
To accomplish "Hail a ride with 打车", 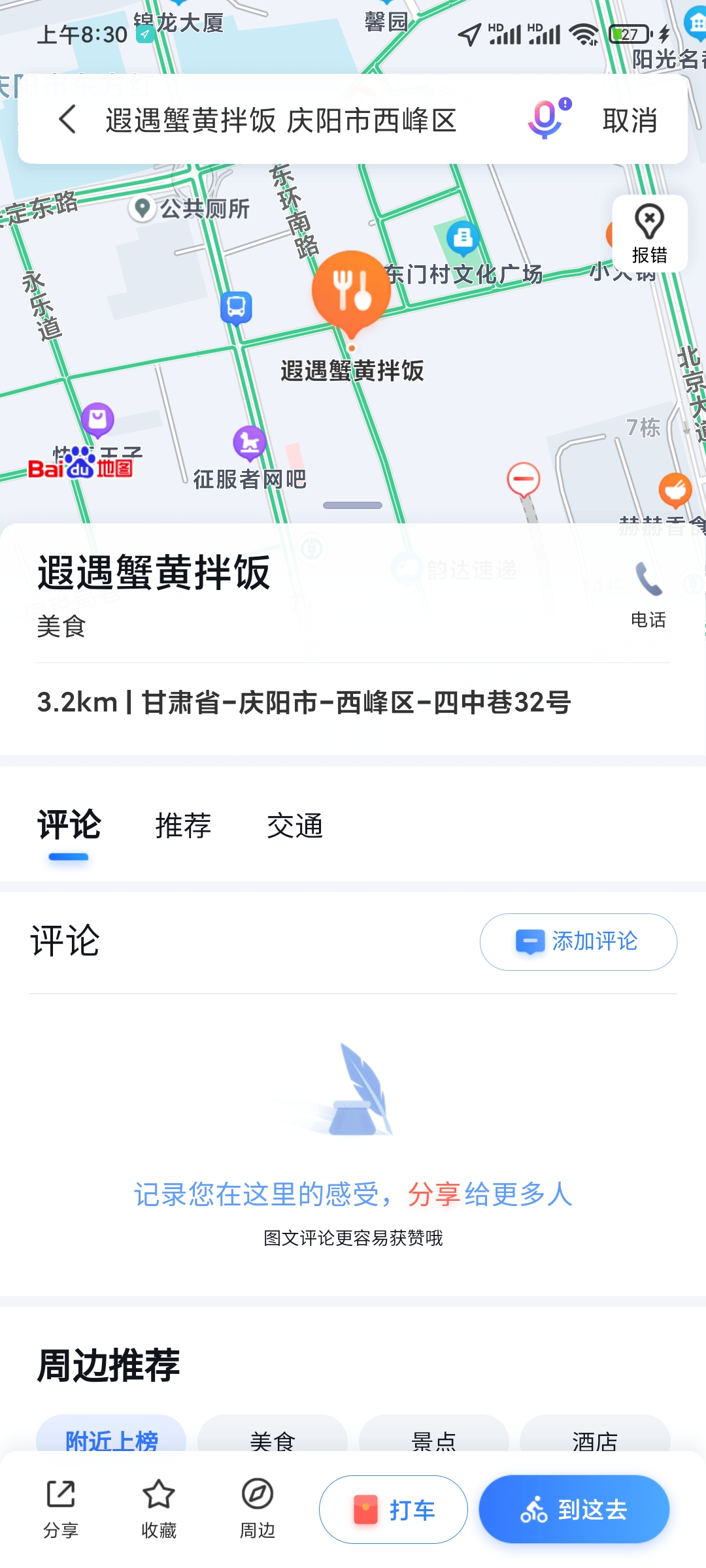I will pos(394,1510).
